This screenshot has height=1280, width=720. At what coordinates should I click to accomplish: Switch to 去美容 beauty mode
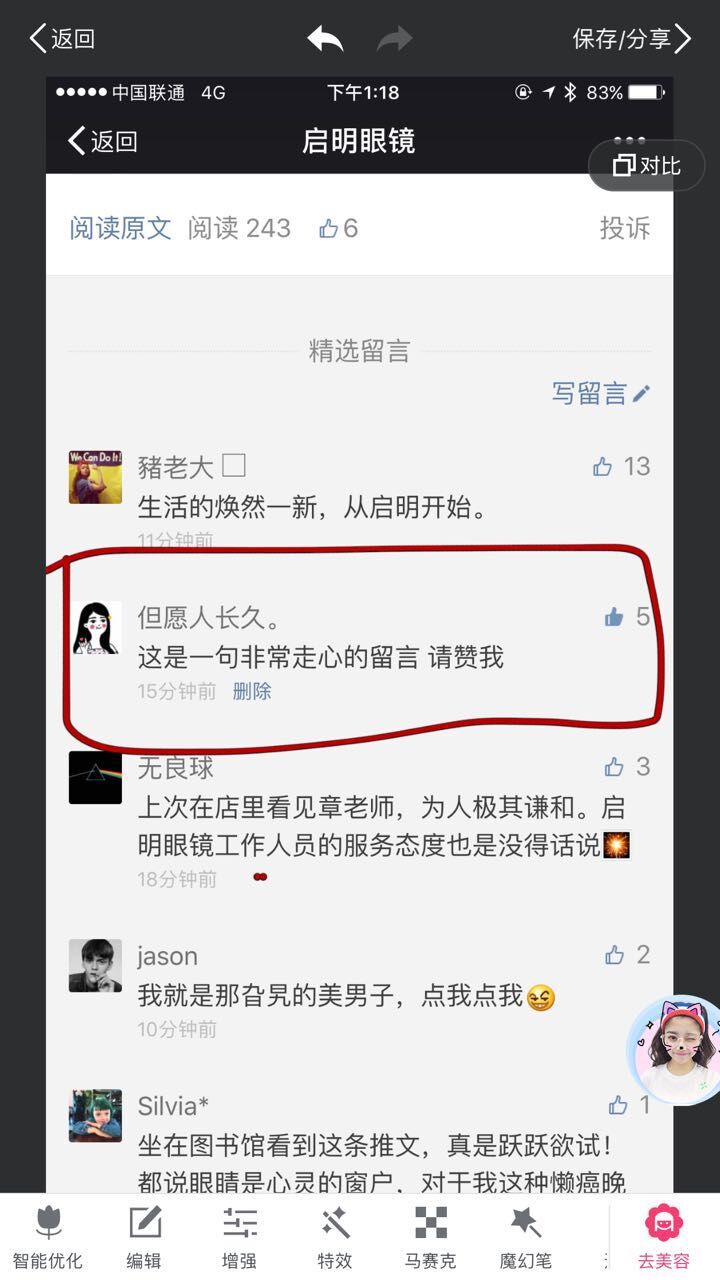pos(664,1238)
